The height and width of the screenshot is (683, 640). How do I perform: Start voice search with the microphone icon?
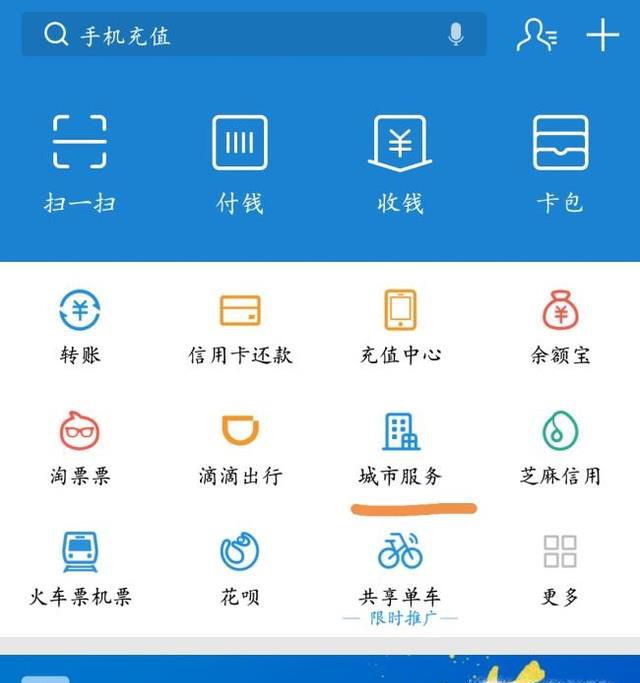coord(456,35)
